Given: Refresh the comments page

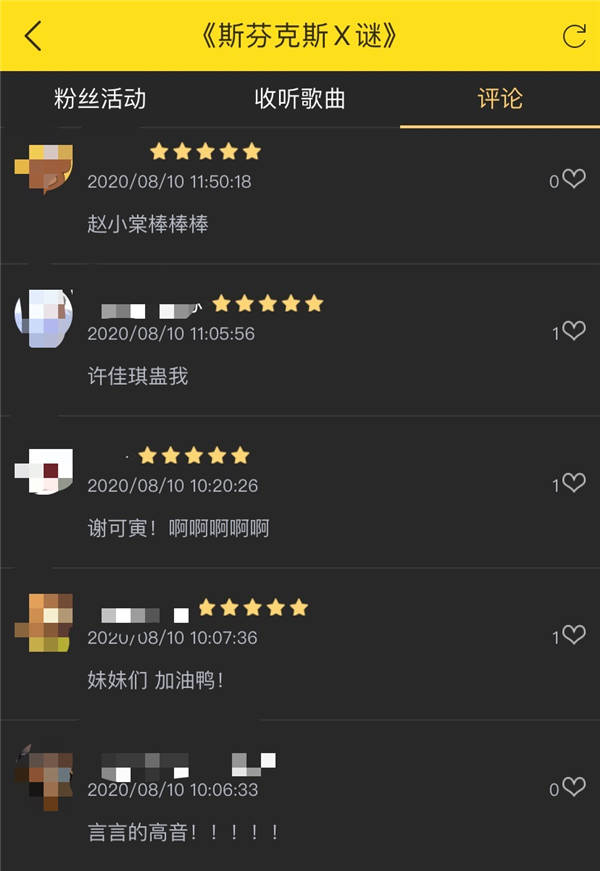Looking at the screenshot, I should [x=574, y=36].
